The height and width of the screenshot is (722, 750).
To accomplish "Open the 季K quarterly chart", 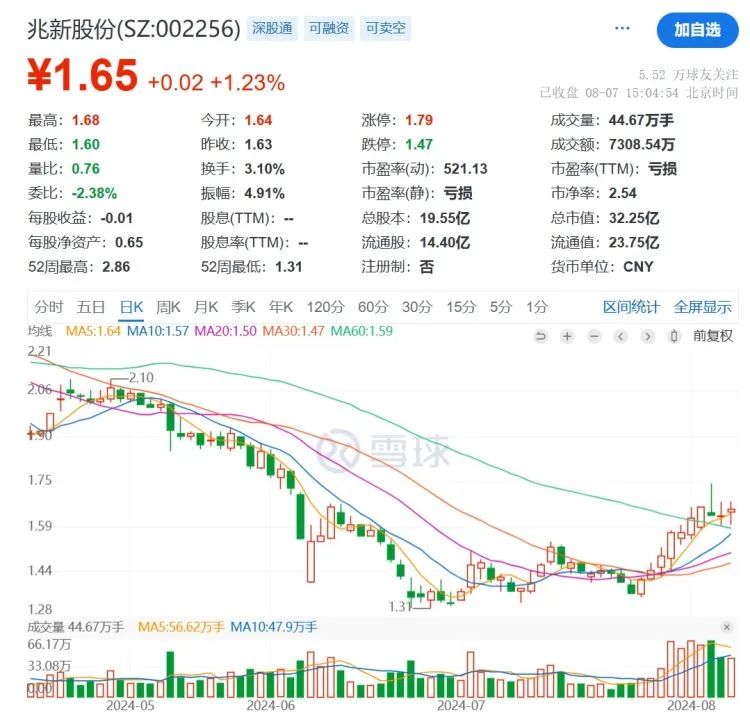I will (x=244, y=307).
